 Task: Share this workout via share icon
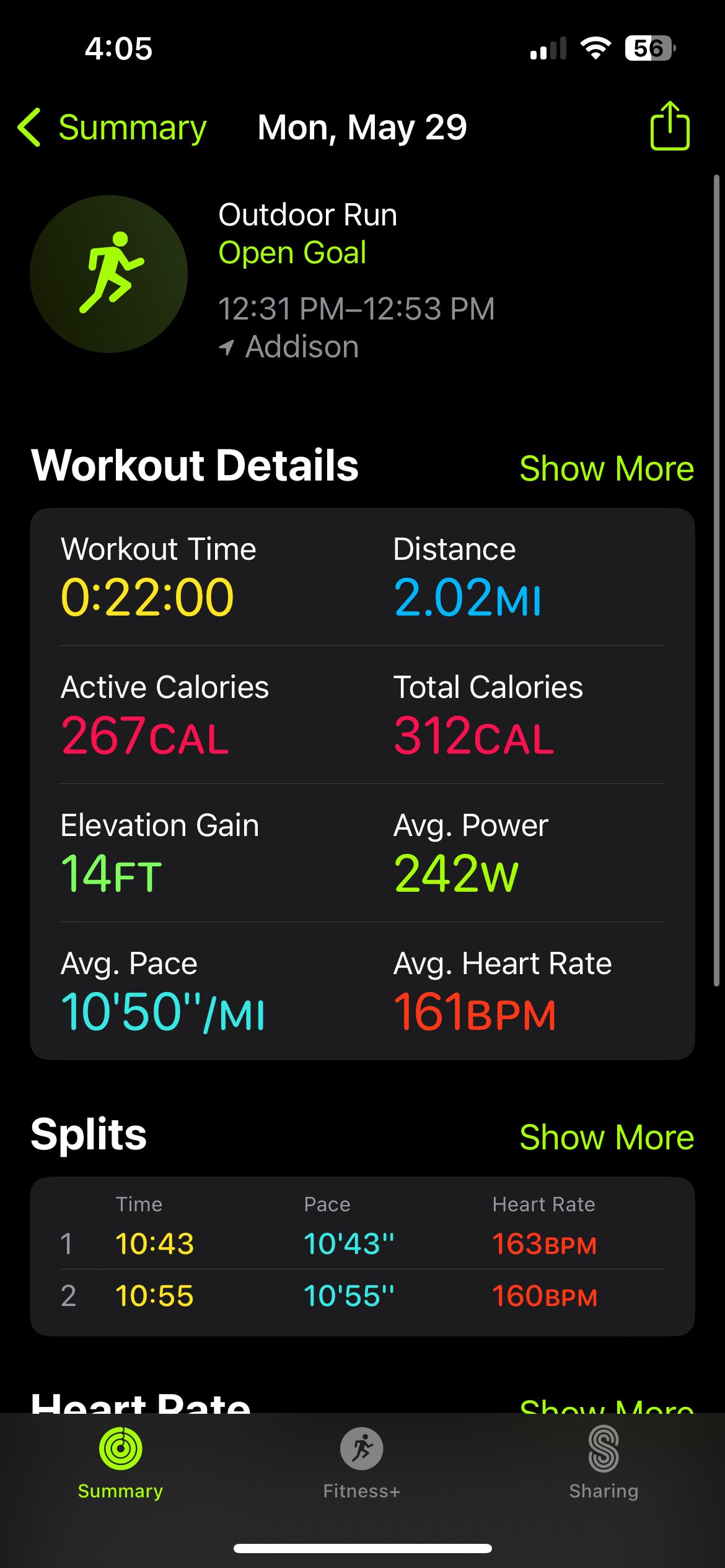[670, 126]
